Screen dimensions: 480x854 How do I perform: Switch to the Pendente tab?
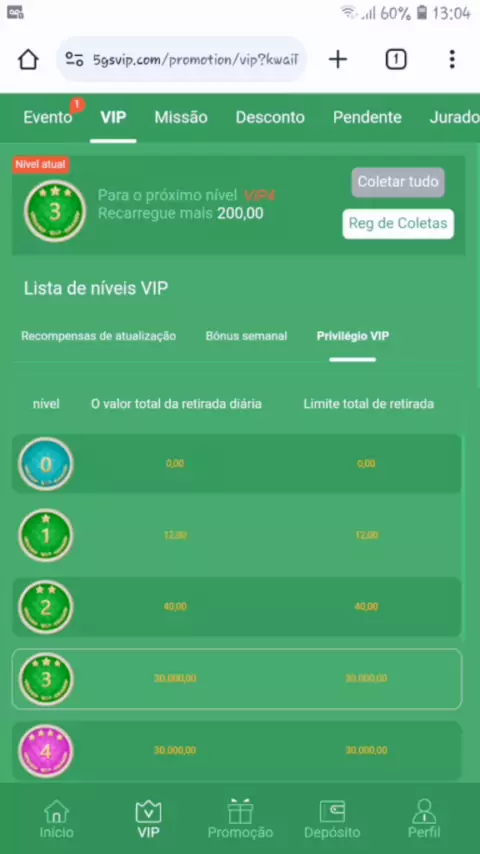(367, 117)
